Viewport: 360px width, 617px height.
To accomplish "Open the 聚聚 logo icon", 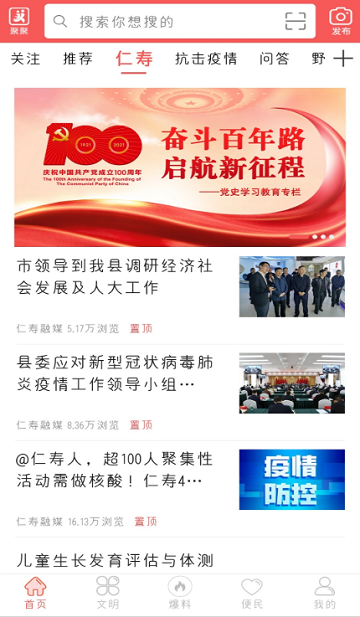I will (x=19, y=21).
